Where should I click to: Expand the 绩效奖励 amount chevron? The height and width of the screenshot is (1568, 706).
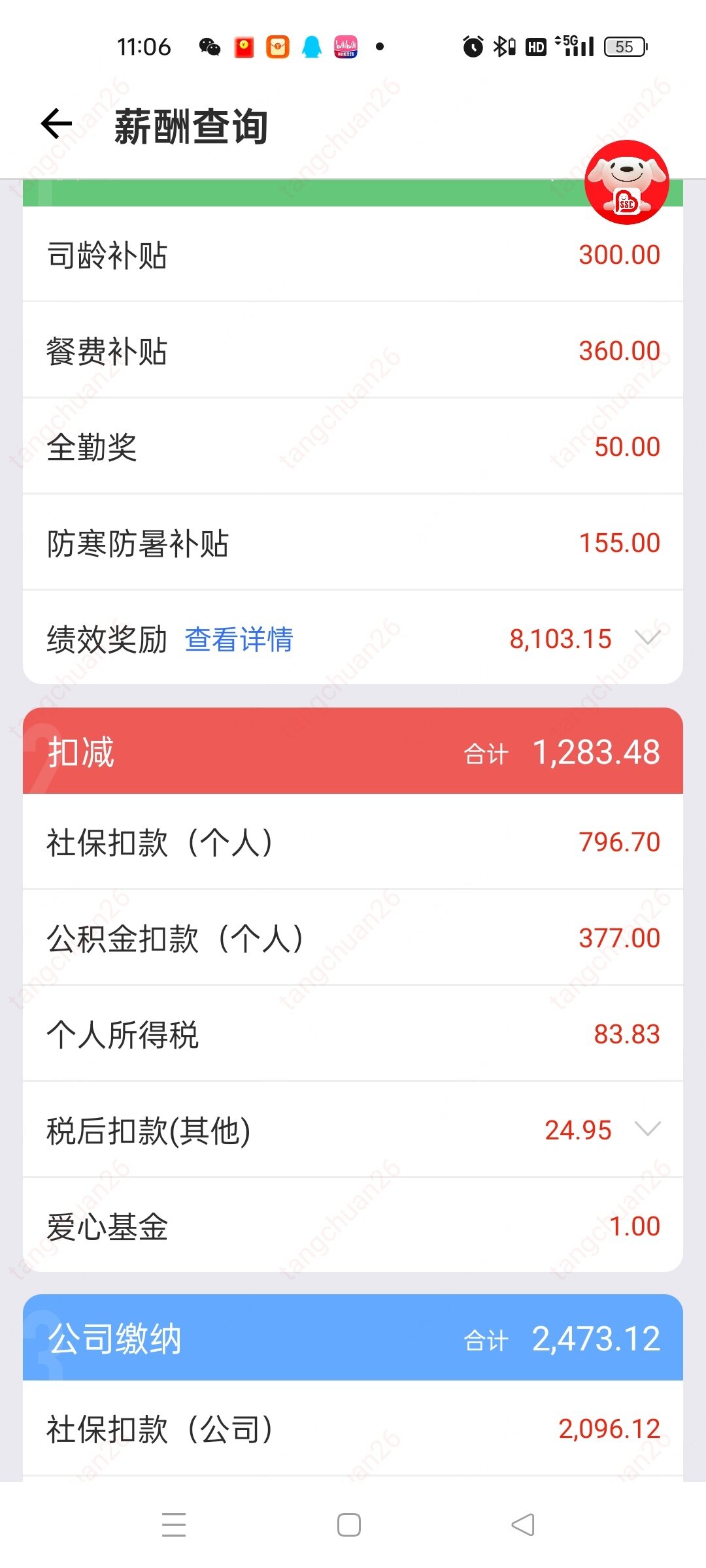(x=647, y=638)
